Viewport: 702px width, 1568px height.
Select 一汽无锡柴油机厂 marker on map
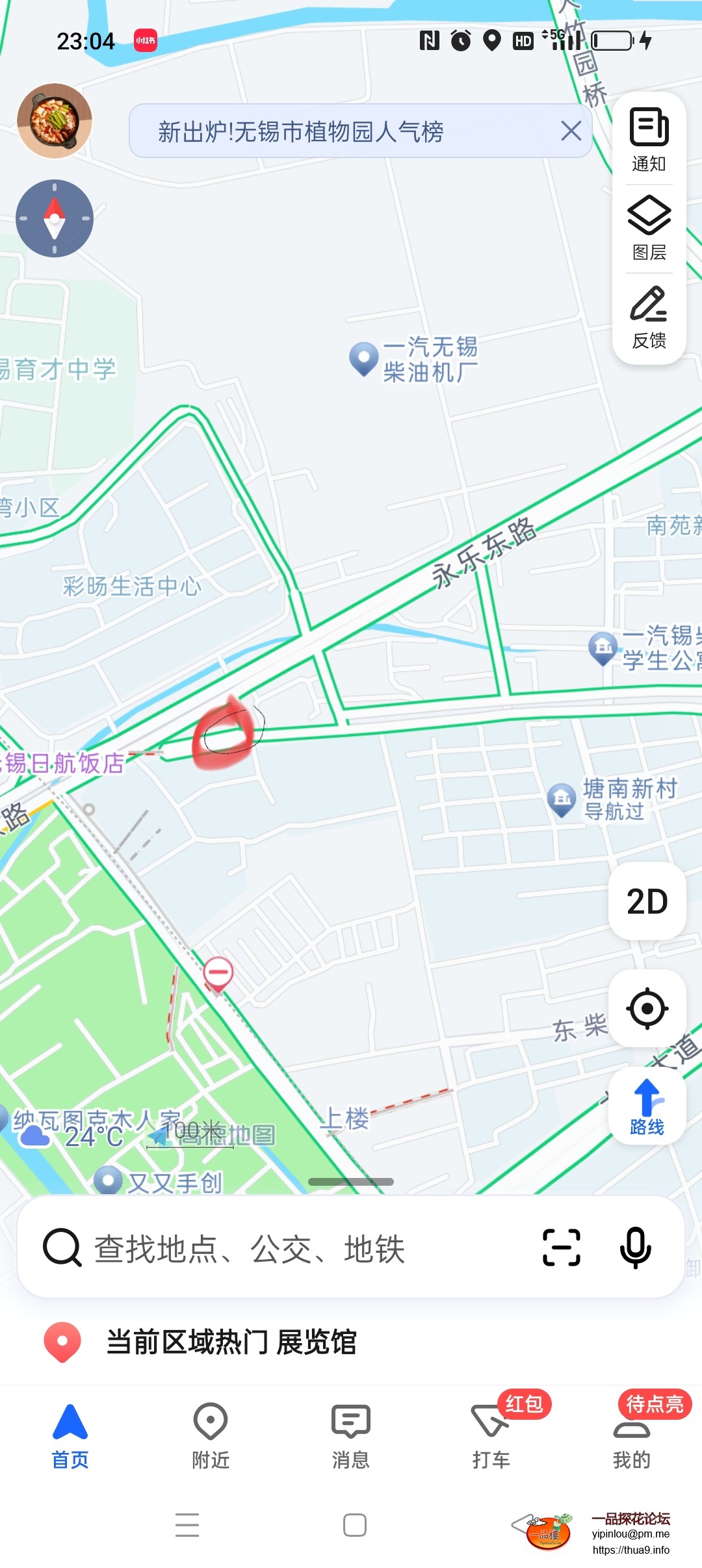tap(364, 358)
